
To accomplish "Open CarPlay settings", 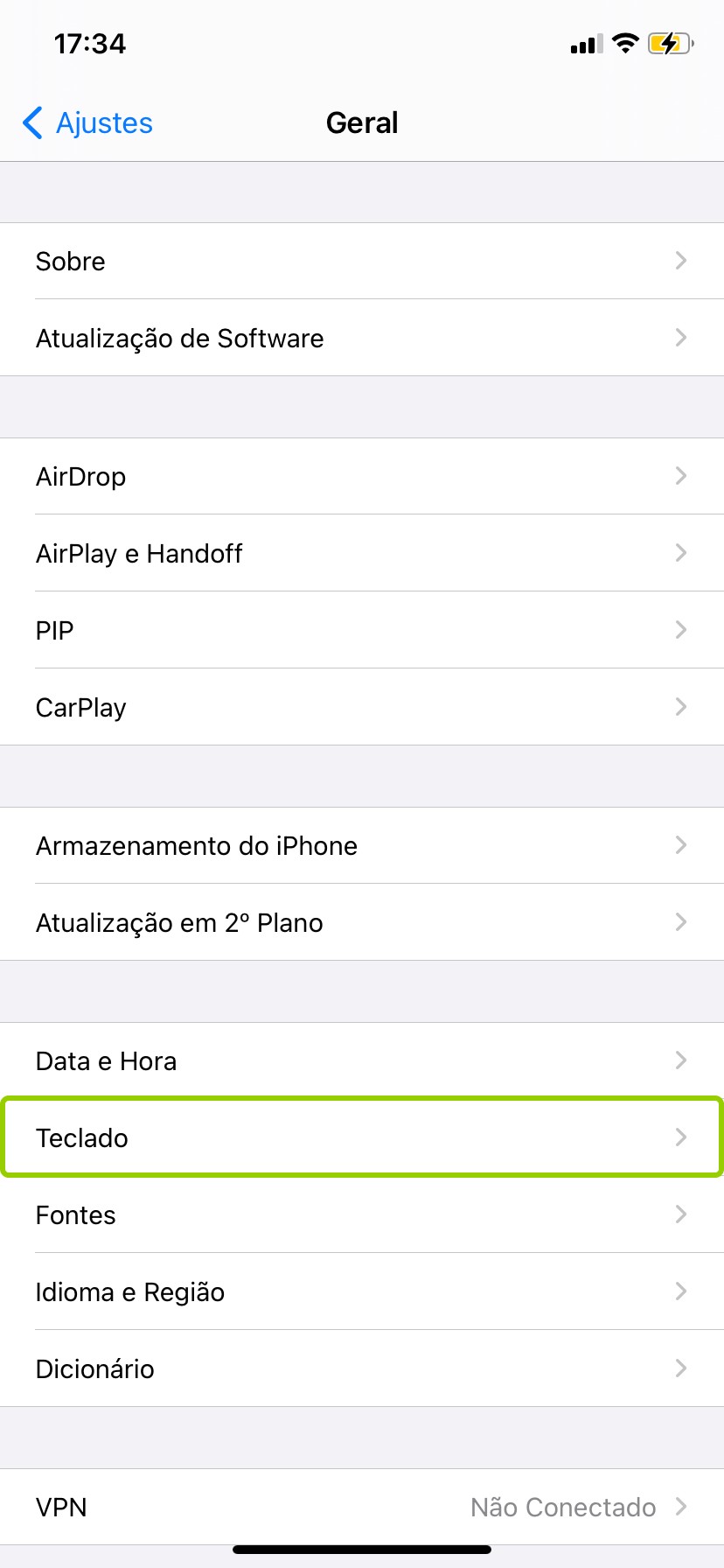I will click(x=362, y=707).
